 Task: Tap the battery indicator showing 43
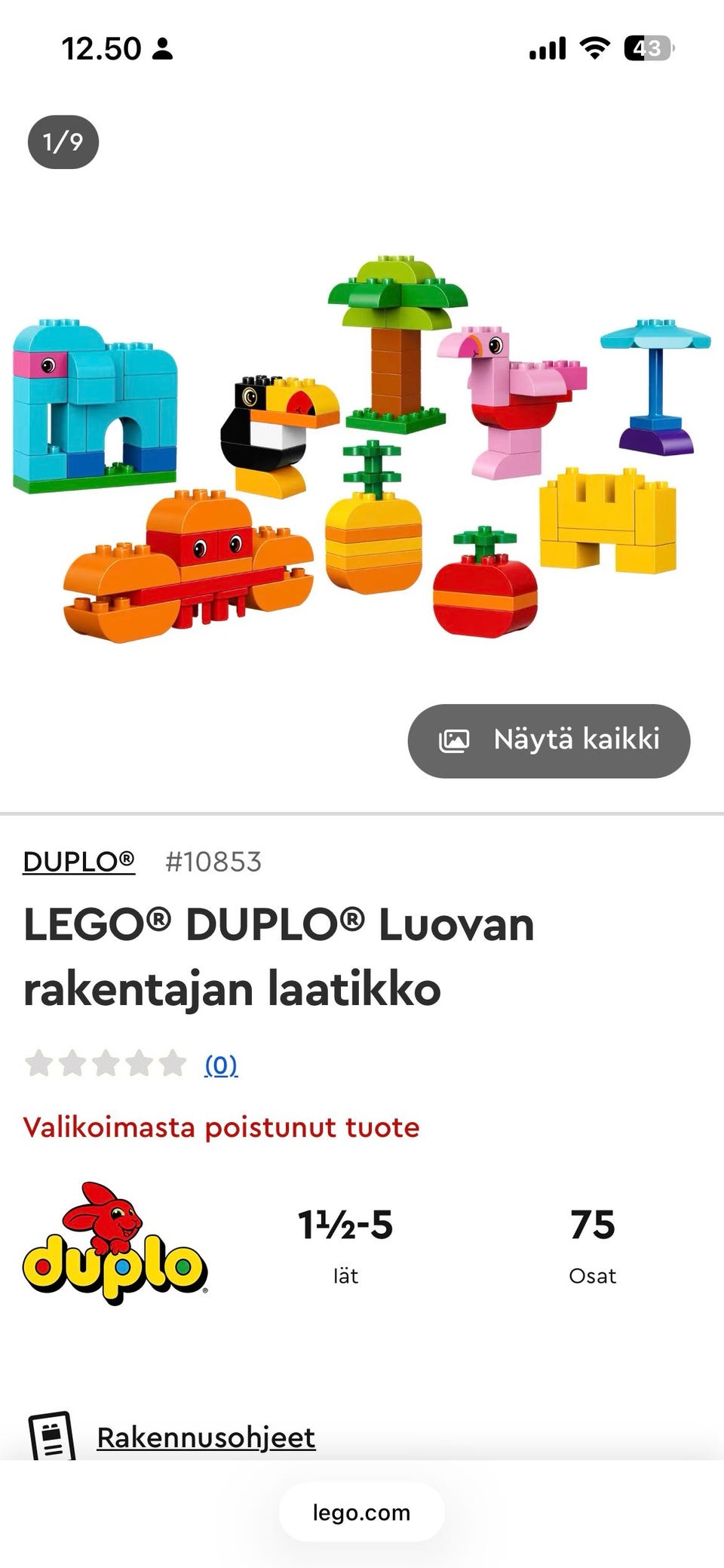tap(645, 47)
